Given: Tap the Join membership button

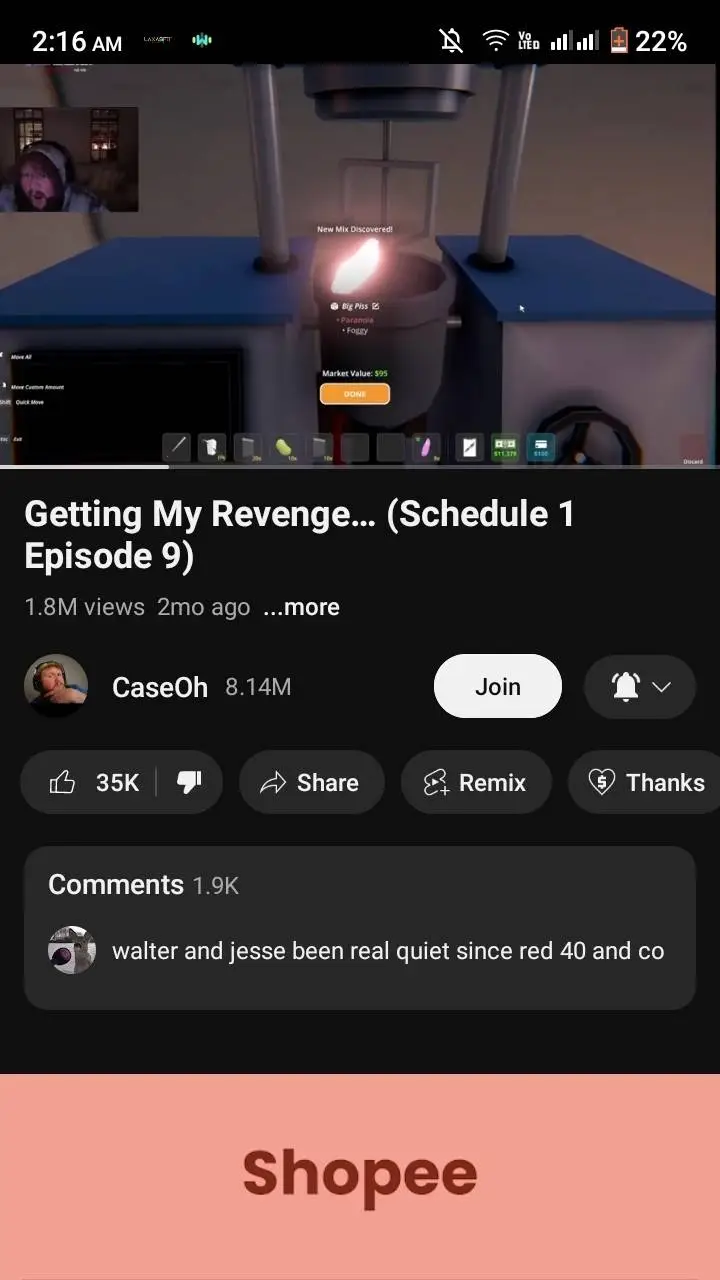Looking at the screenshot, I should click(497, 687).
